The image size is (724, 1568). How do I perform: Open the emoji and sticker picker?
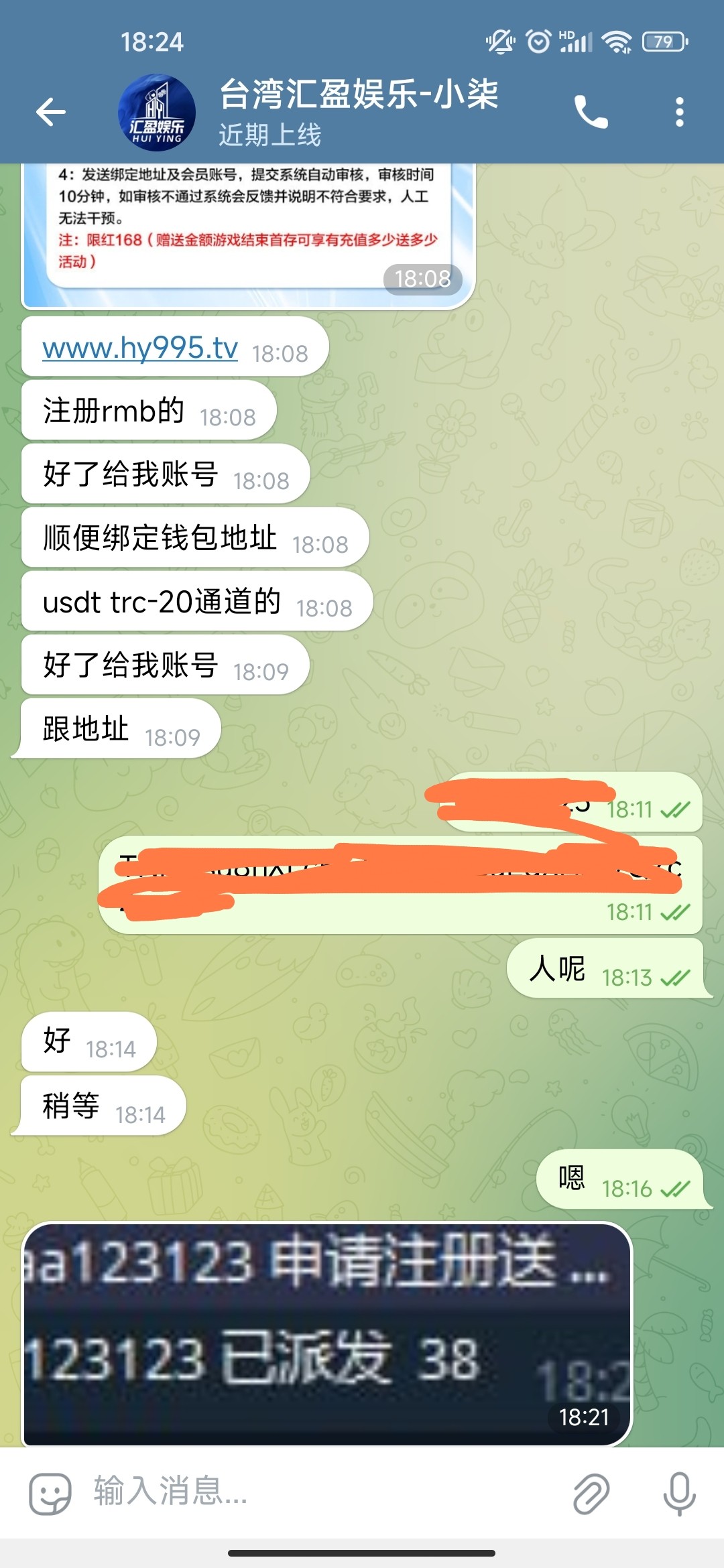coord(50,1493)
